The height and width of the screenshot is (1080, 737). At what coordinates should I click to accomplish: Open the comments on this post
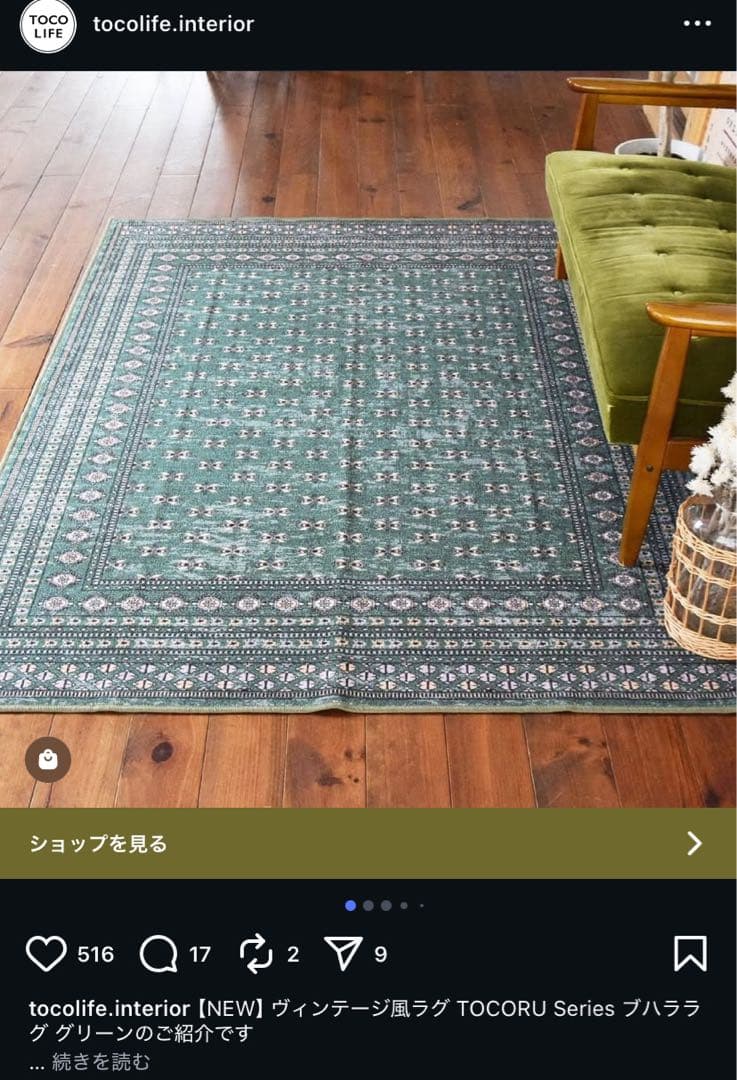158,954
